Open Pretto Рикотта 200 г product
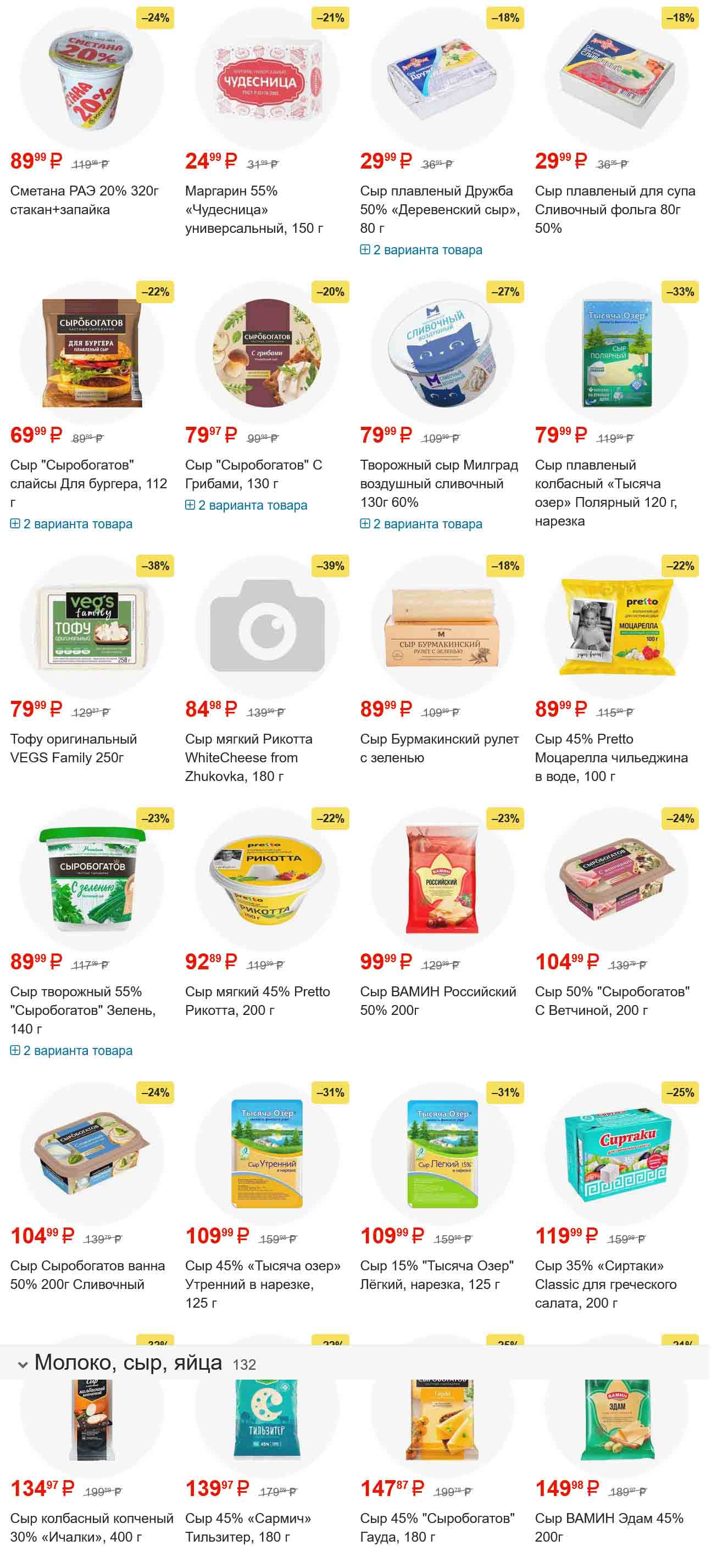Image resolution: width=717 pixels, height=1568 pixels. (257, 1000)
